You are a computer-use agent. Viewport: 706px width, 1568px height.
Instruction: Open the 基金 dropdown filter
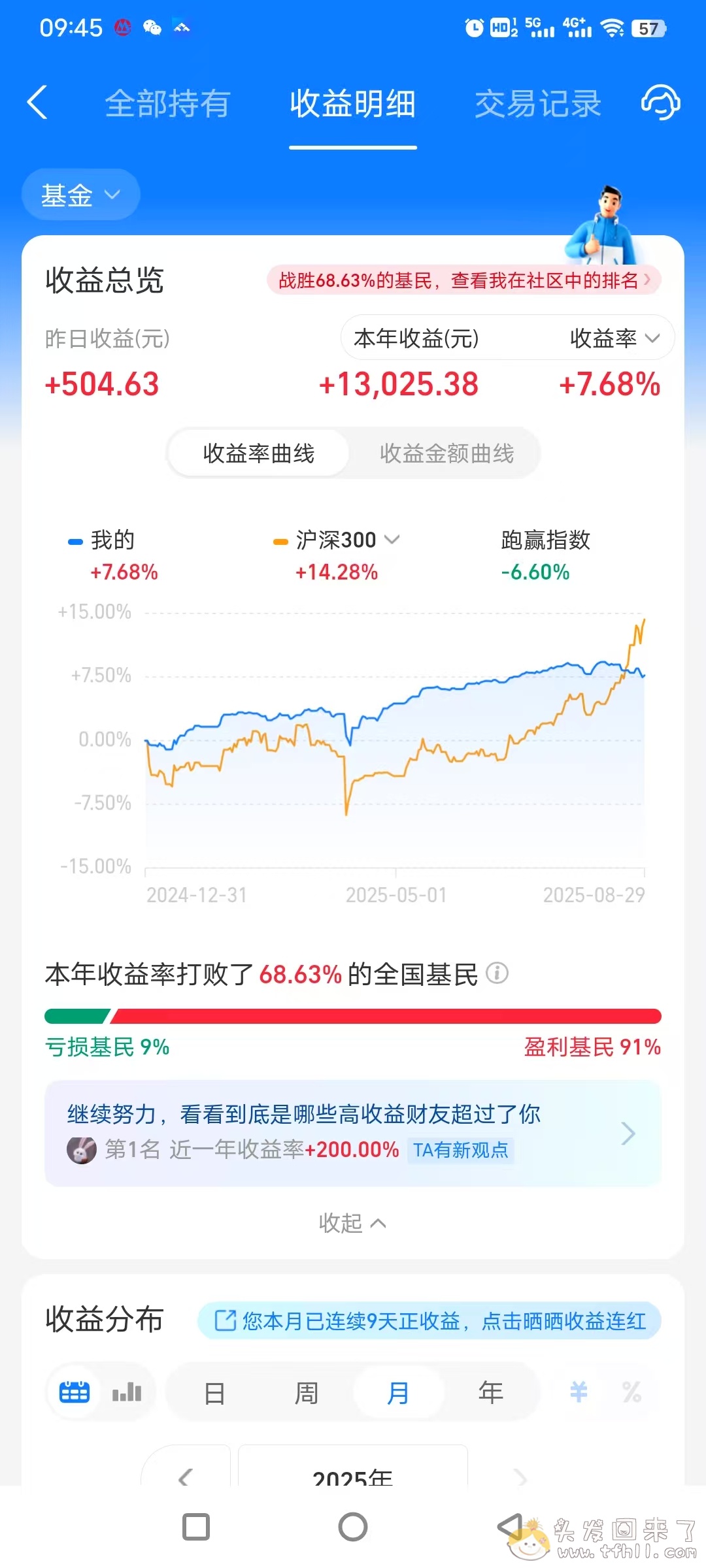80,195
